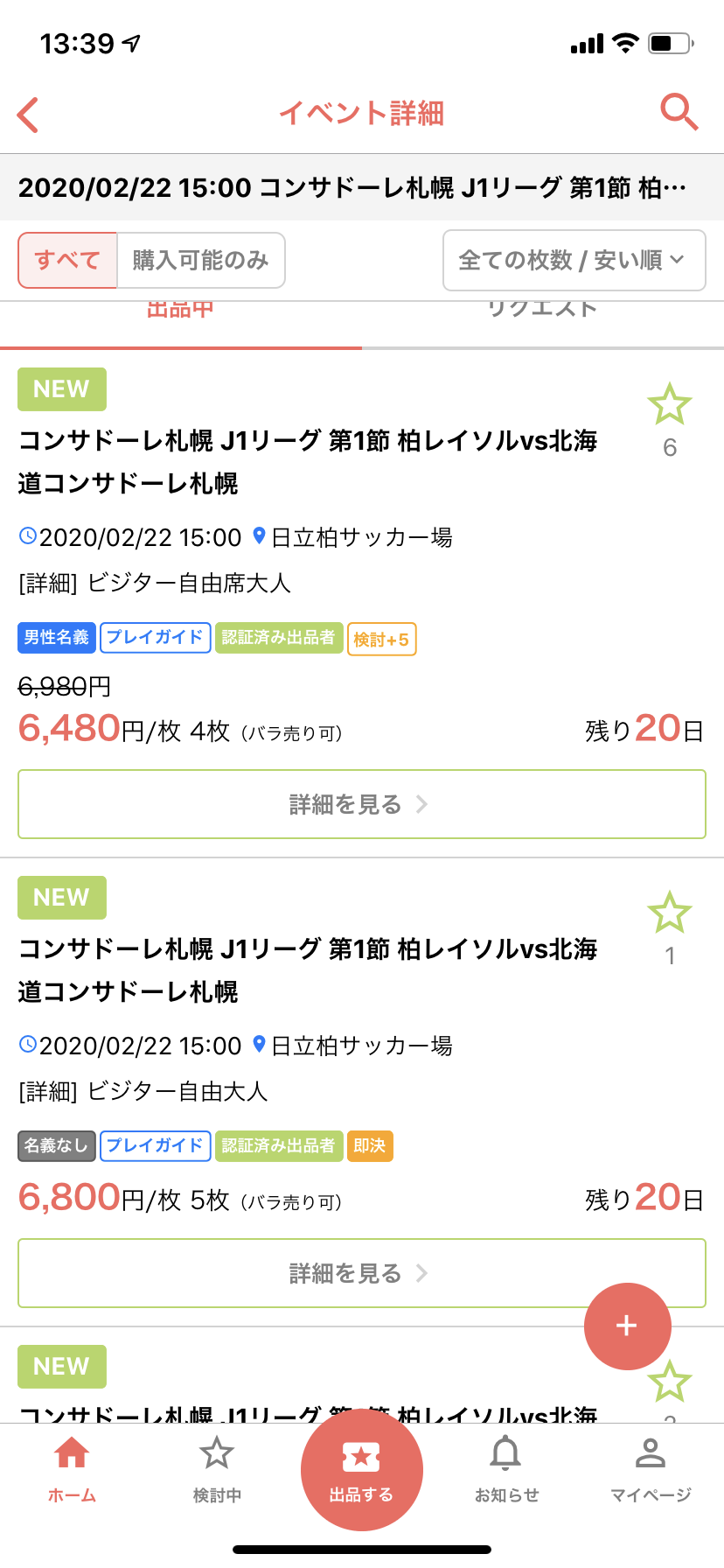Switch to 購入可能のみ filter
The width and height of the screenshot is (724, 1568).
click(201, 260)
